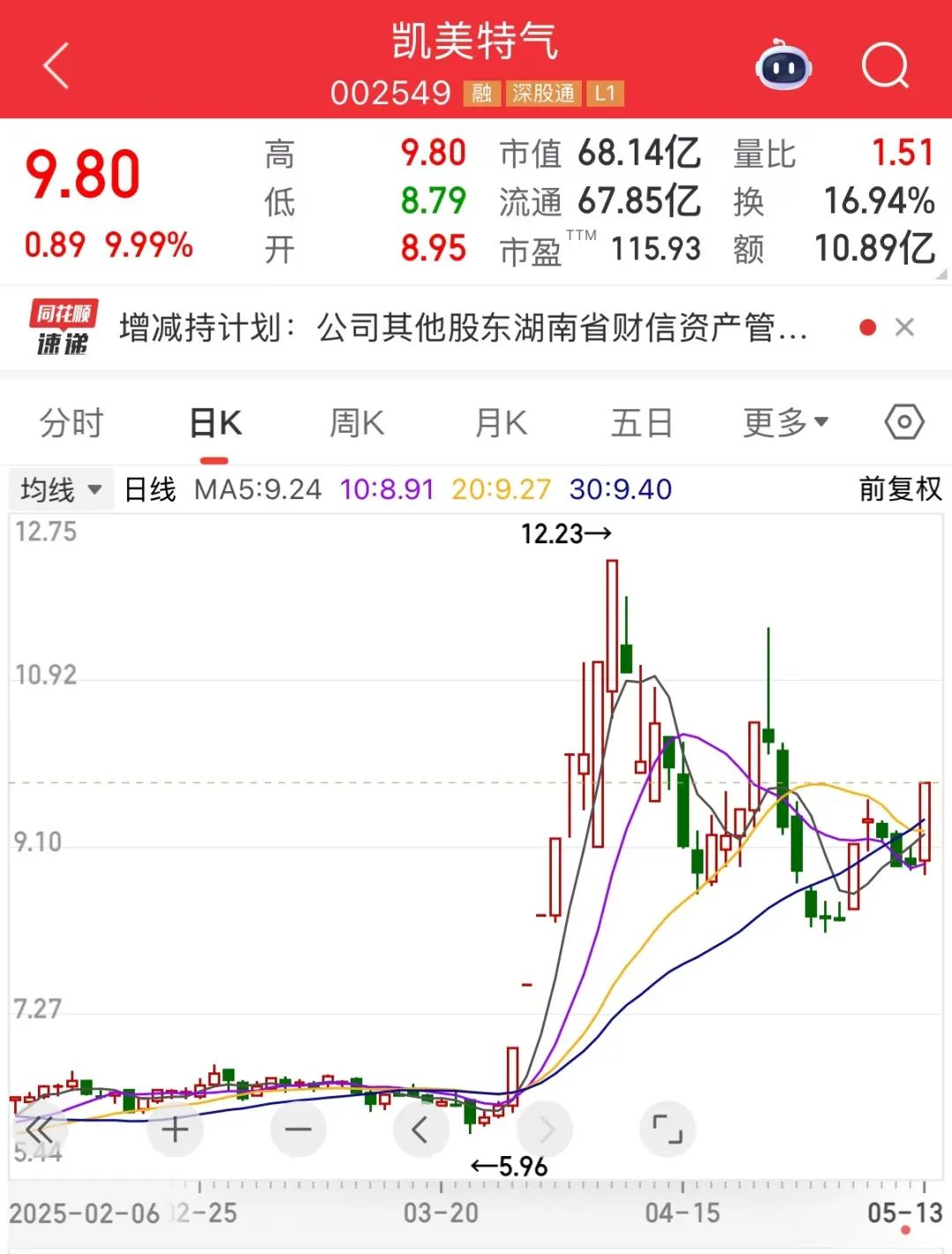Expand the 更多 chart period dropdown
Image resolution: width=952 pixels, height=1254 pixels.
(785, 423)
